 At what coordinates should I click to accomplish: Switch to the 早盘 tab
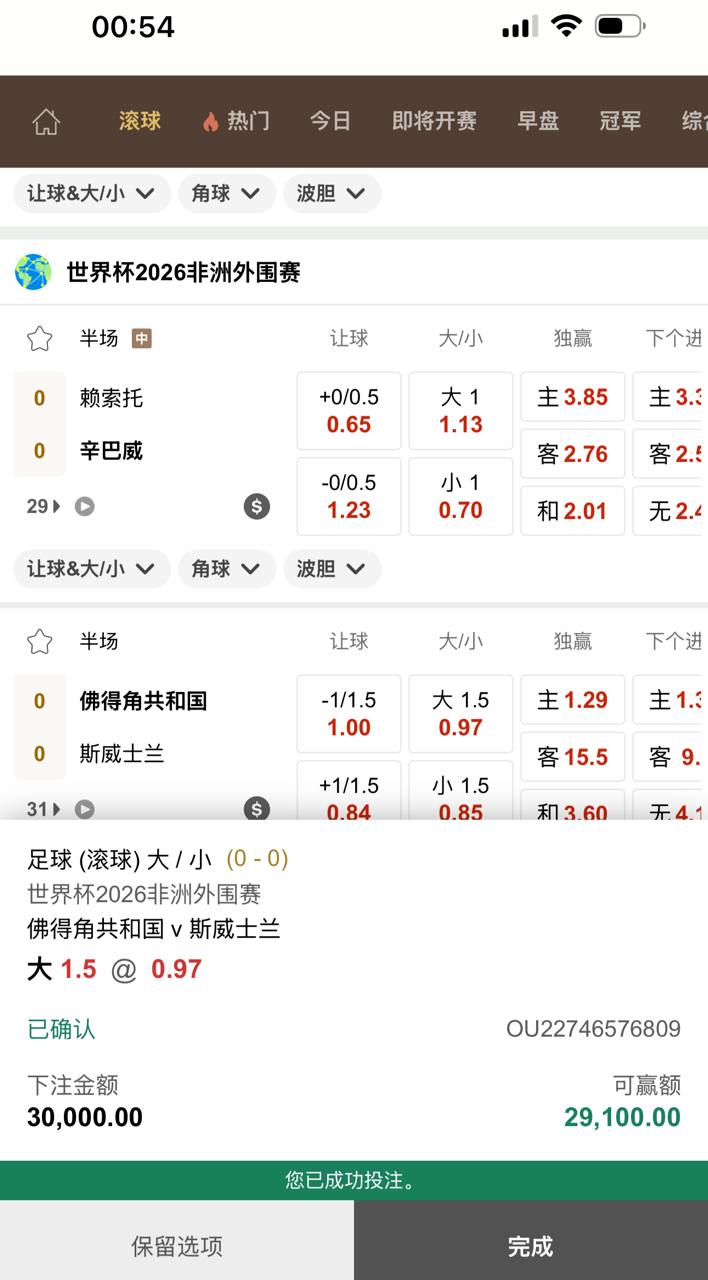coord(538,122)
